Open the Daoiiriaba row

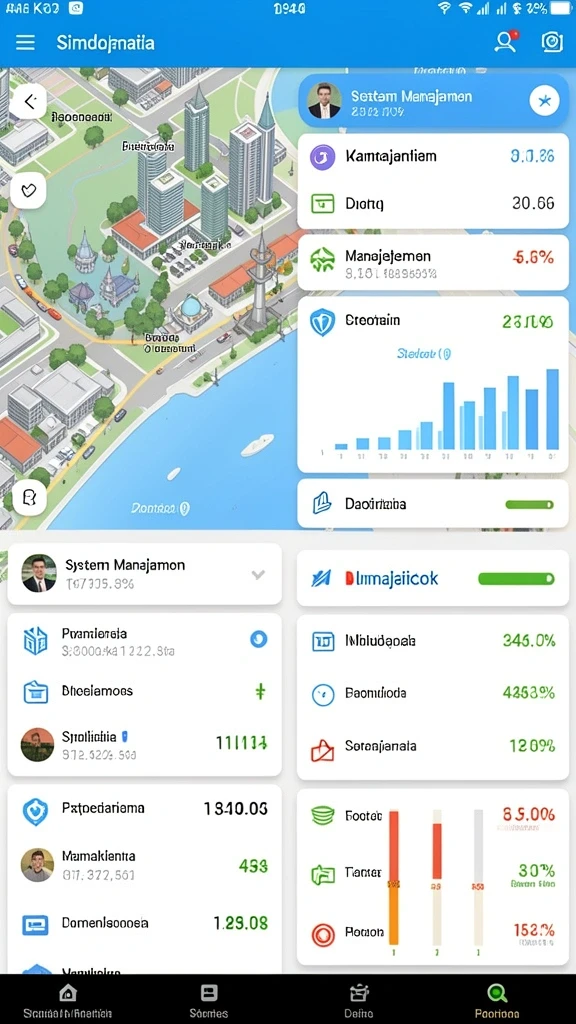click(x=433, y=504)
